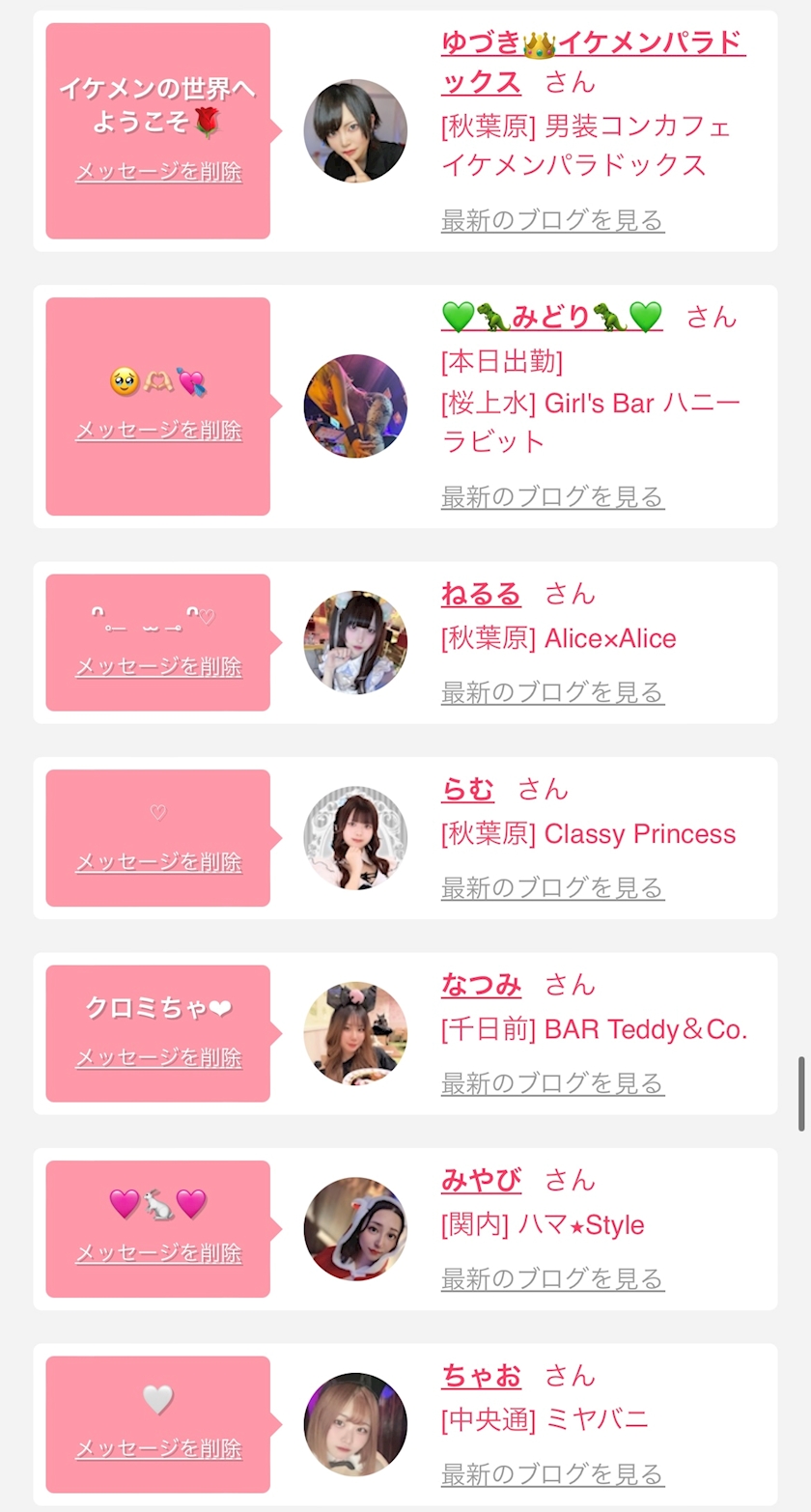Delete the message sent to ねるる
811x1512 pixels.
click(158, 667)
